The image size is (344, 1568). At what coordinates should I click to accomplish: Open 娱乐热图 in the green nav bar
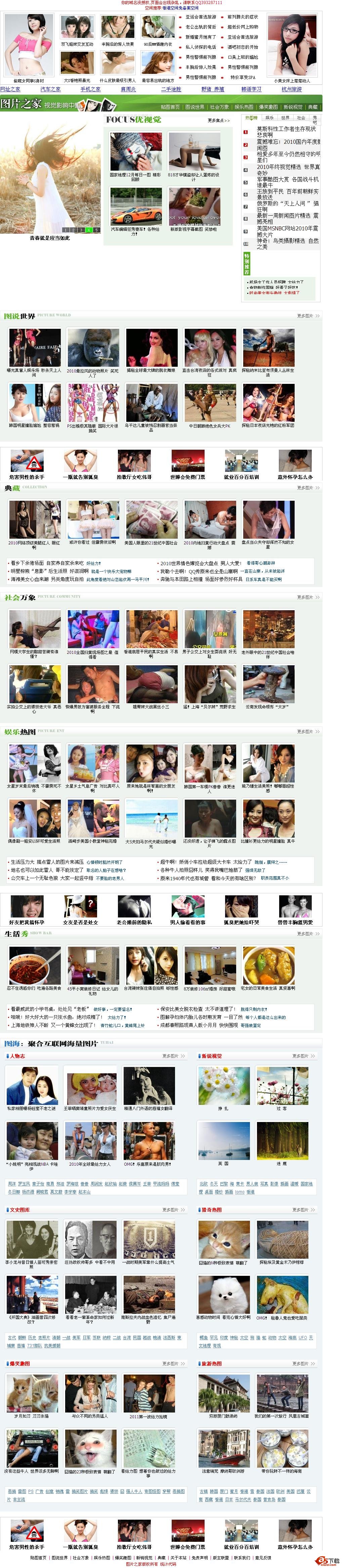pos(244,106)
